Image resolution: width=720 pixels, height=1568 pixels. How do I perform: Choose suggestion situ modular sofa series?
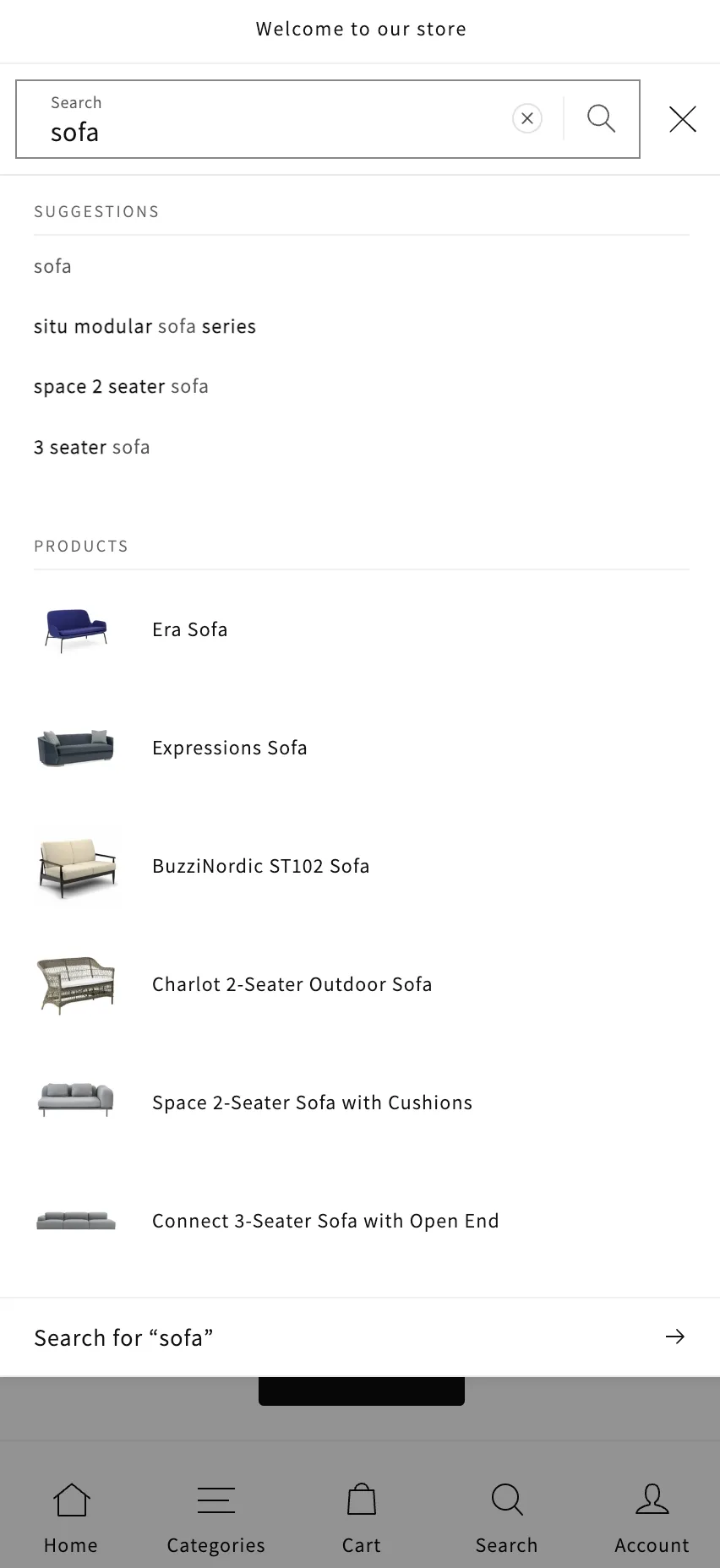[145, 326]
